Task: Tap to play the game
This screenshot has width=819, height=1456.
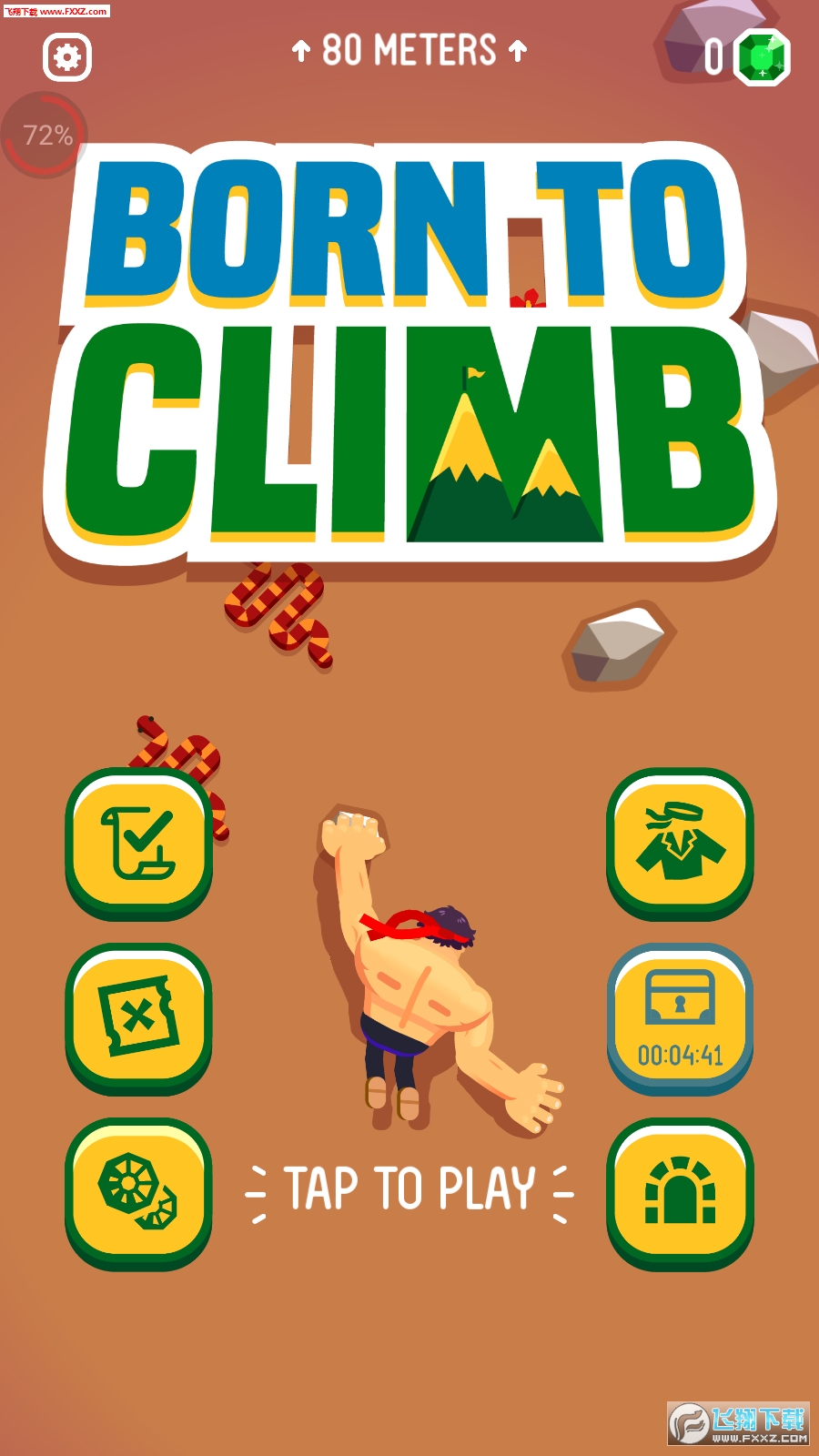Action: (409, 1189)
